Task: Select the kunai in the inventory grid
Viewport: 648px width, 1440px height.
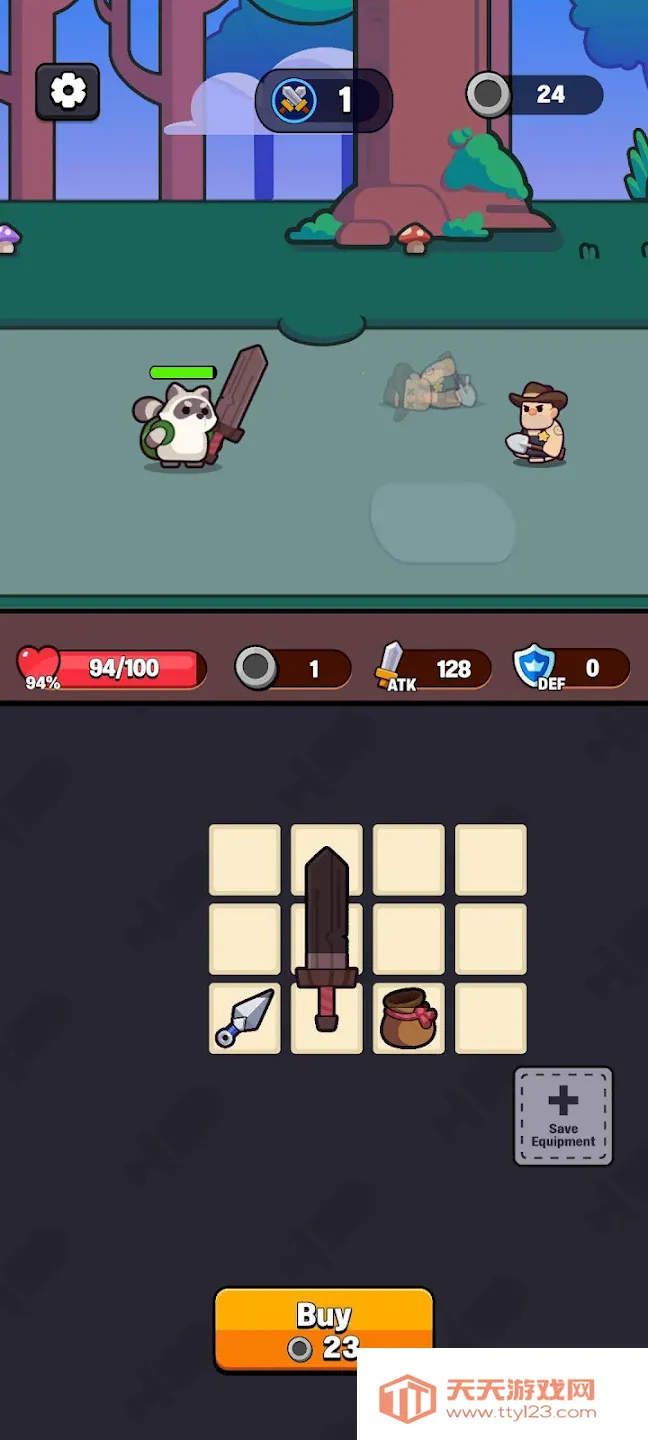Action: coord(245,1018)
